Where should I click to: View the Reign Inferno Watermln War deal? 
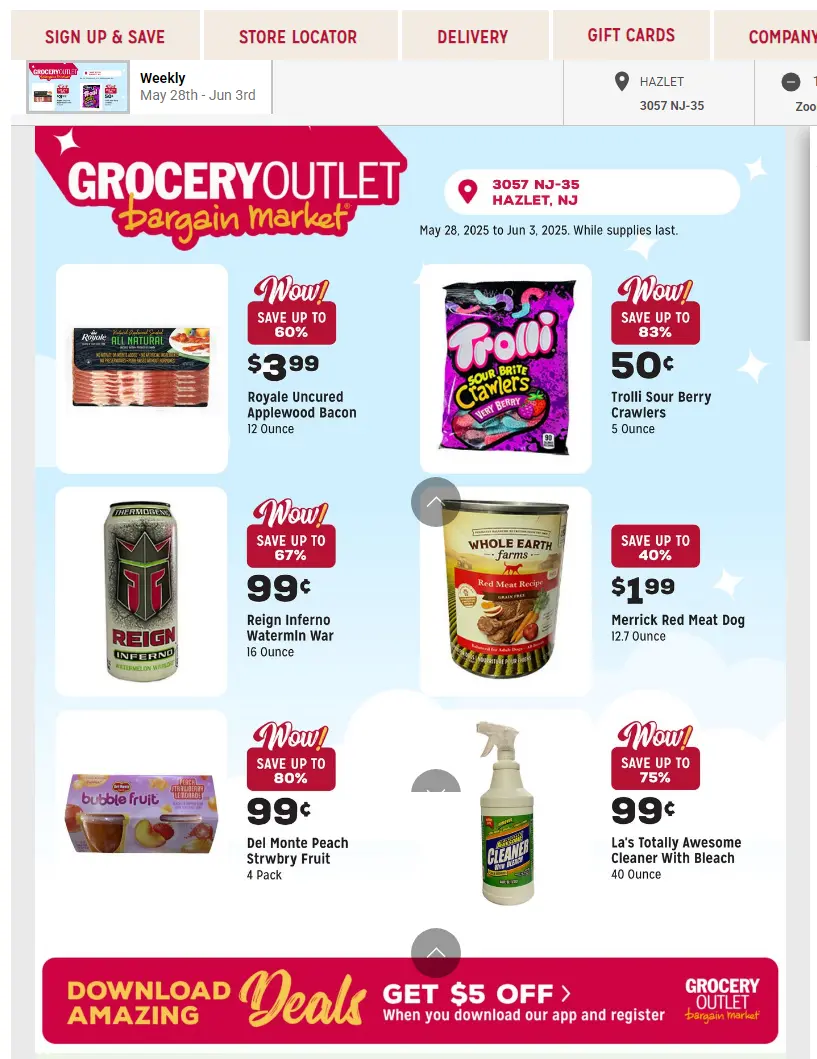point(142,591)
